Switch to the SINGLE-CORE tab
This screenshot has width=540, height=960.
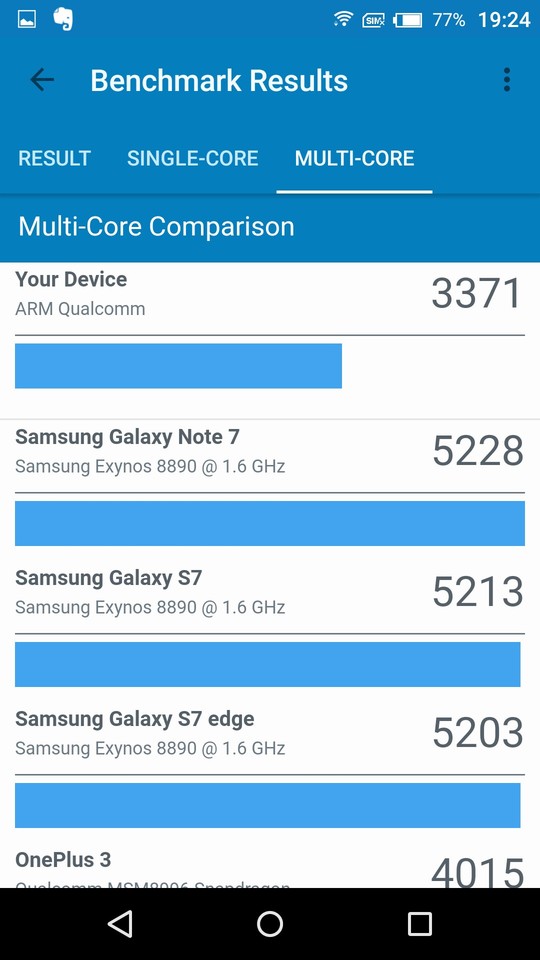[x=192, y=159]
